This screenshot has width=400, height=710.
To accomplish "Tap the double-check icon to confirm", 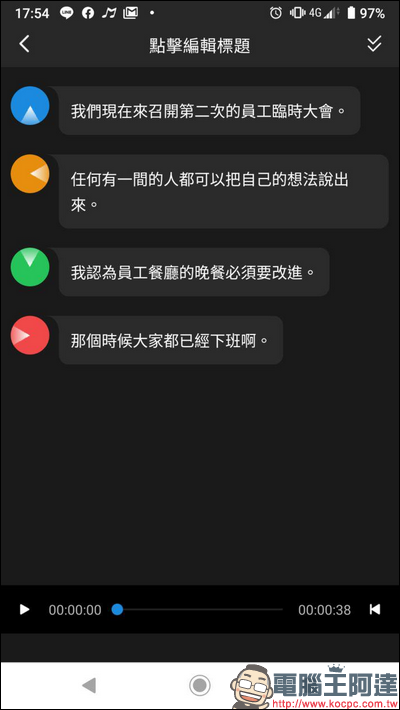I will click(374, 44).
